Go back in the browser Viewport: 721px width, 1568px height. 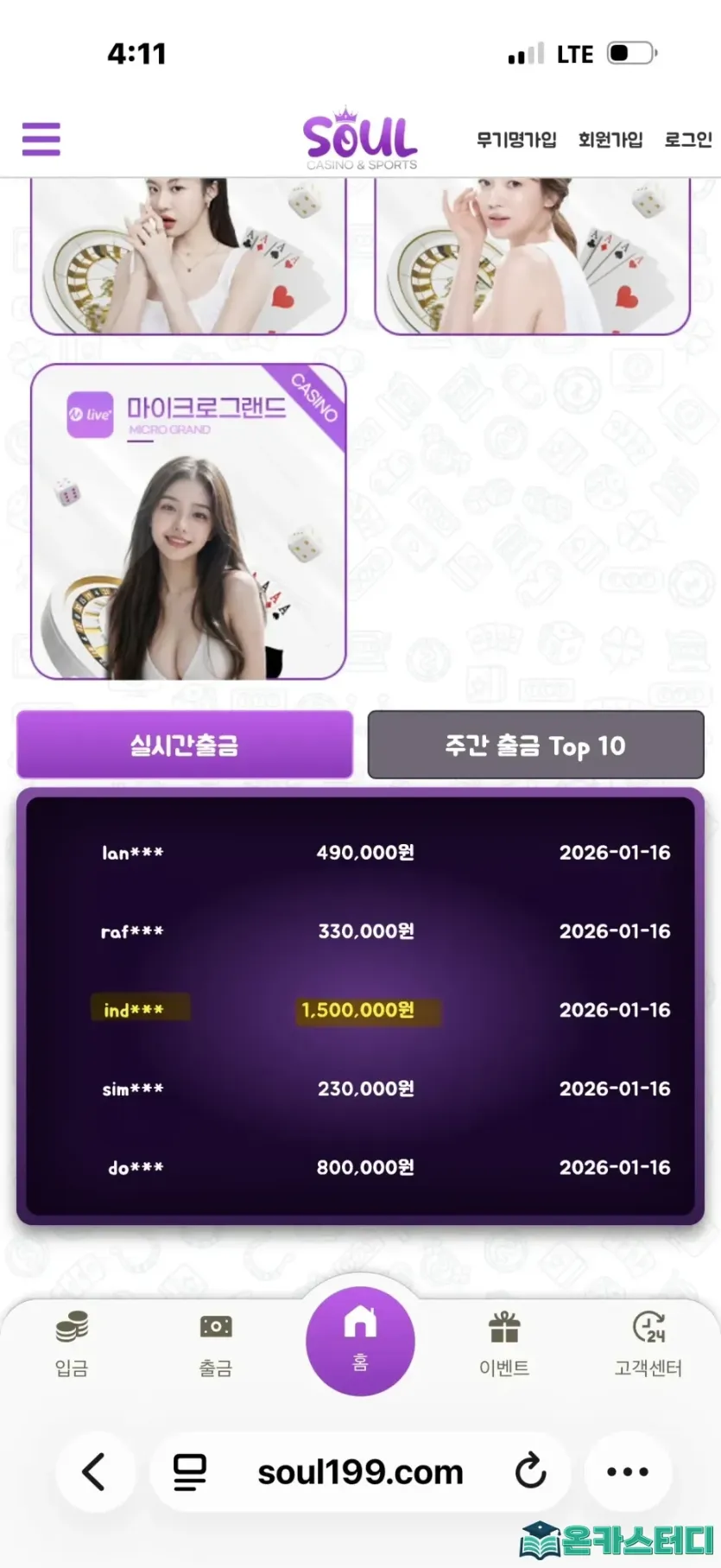[x=94, y=1471]
